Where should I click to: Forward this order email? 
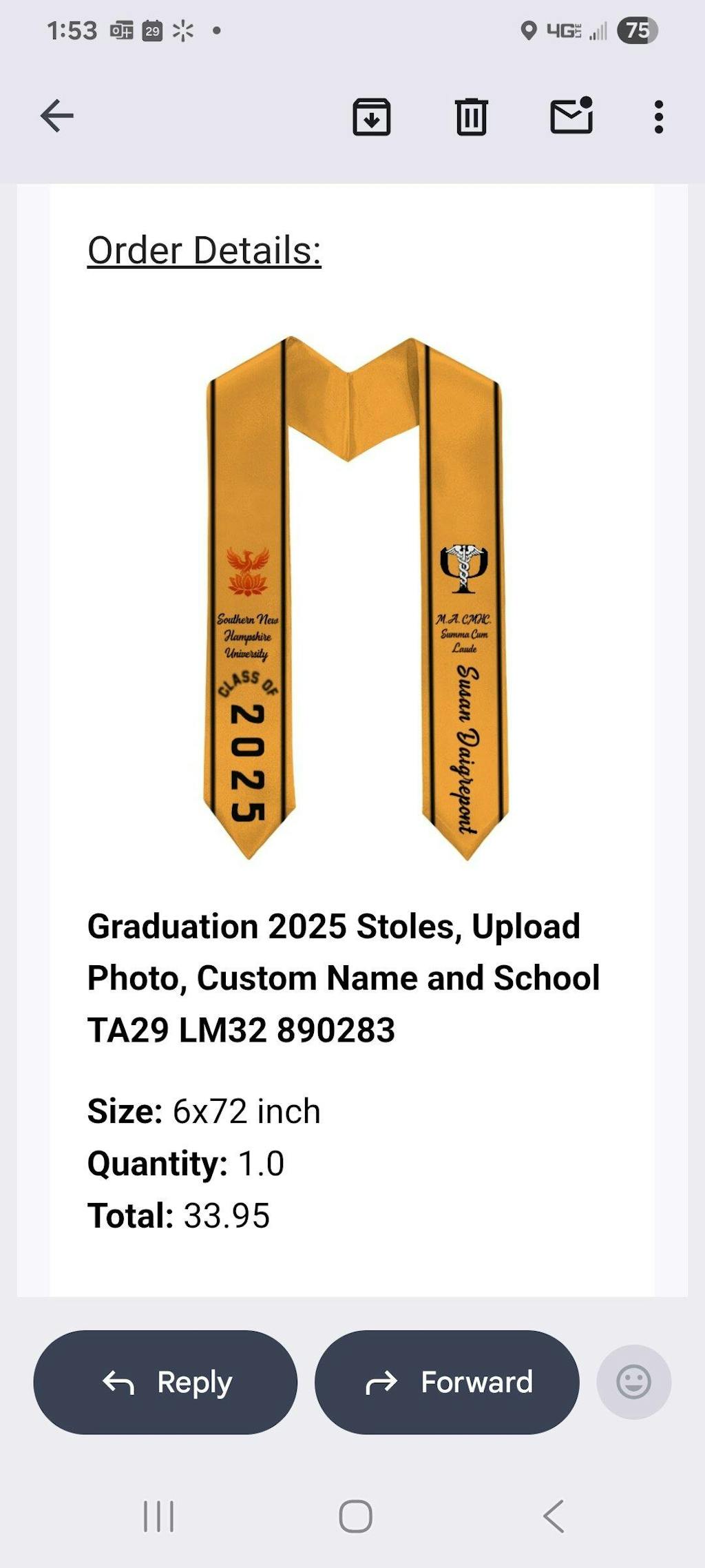click(x=448, y=1382)
